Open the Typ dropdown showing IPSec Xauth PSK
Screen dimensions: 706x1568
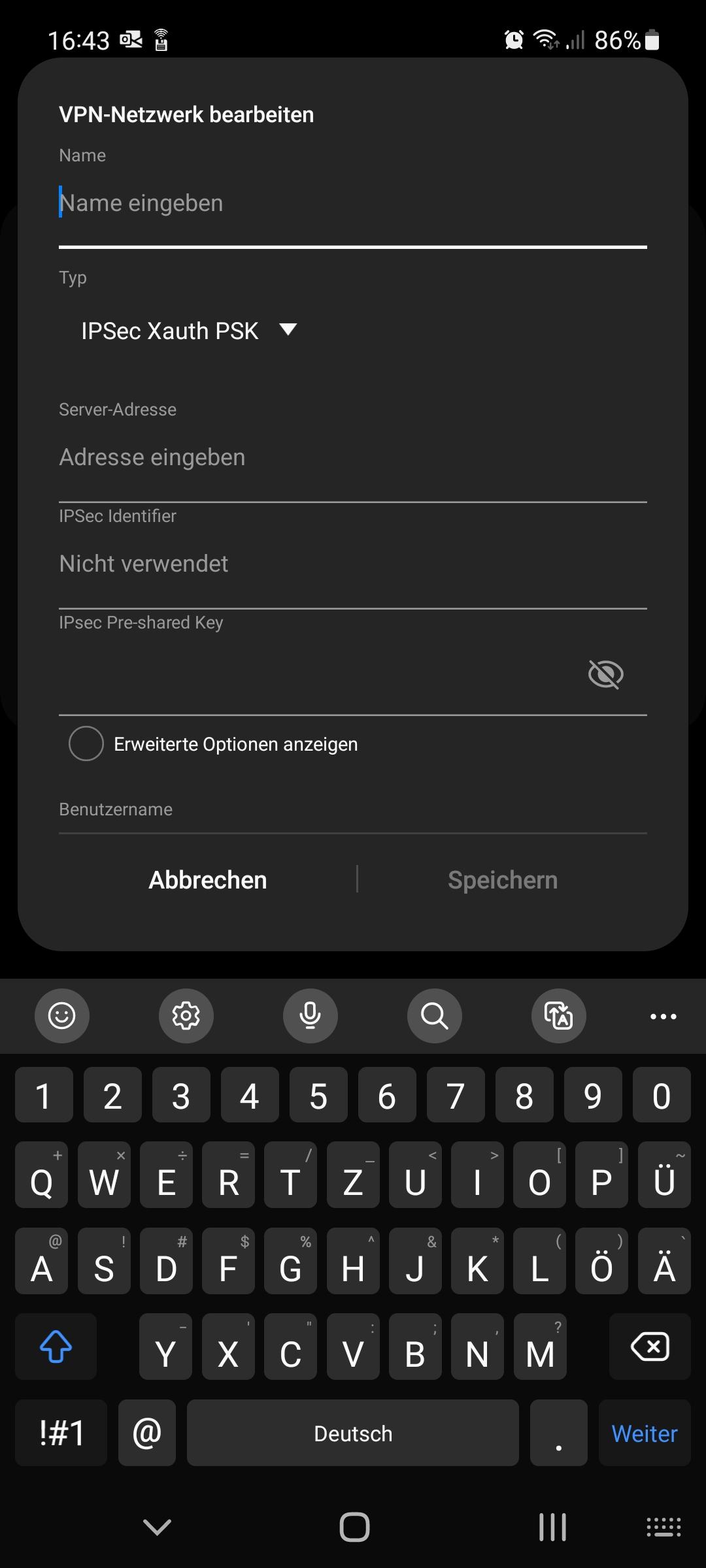click(189, 331)
